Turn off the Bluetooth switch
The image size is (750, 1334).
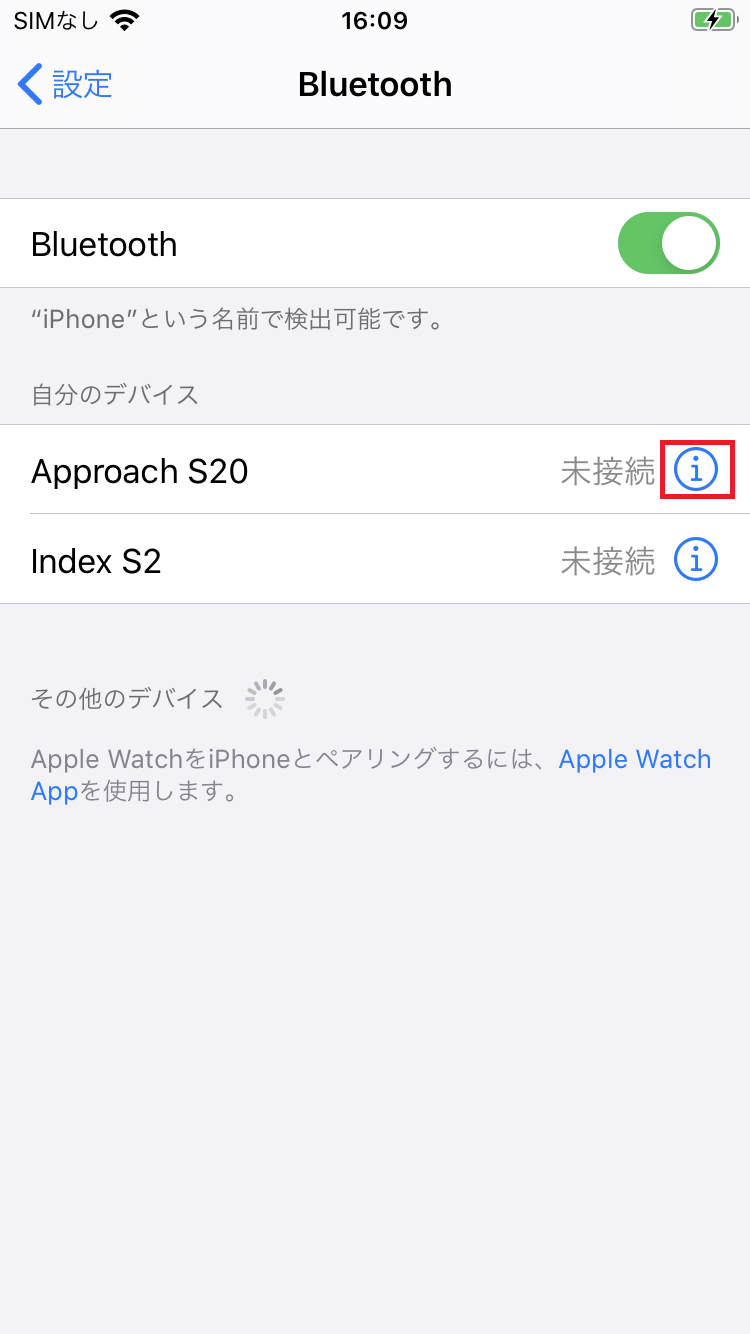click(668, 243)
